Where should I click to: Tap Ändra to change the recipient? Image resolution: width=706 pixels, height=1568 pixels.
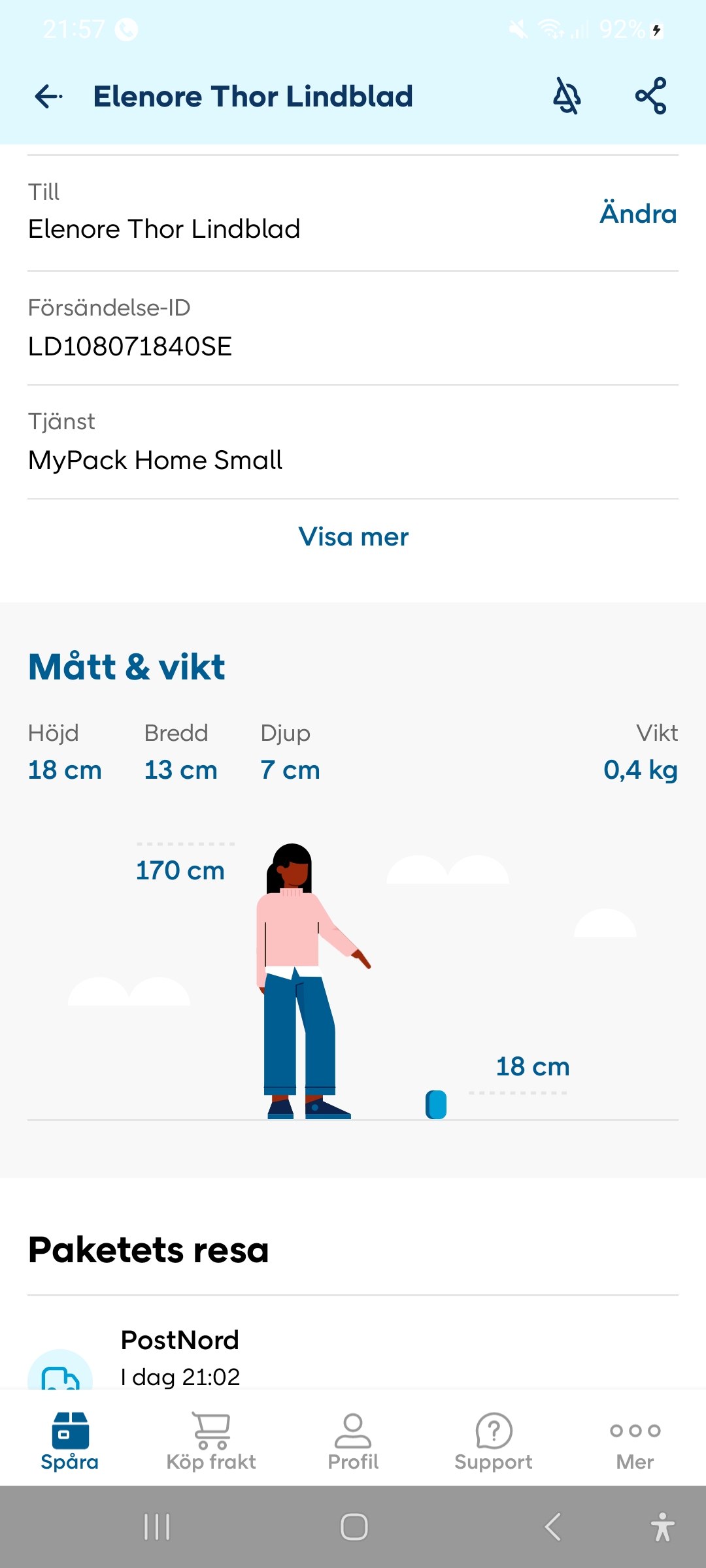click(x=637, y=214)
